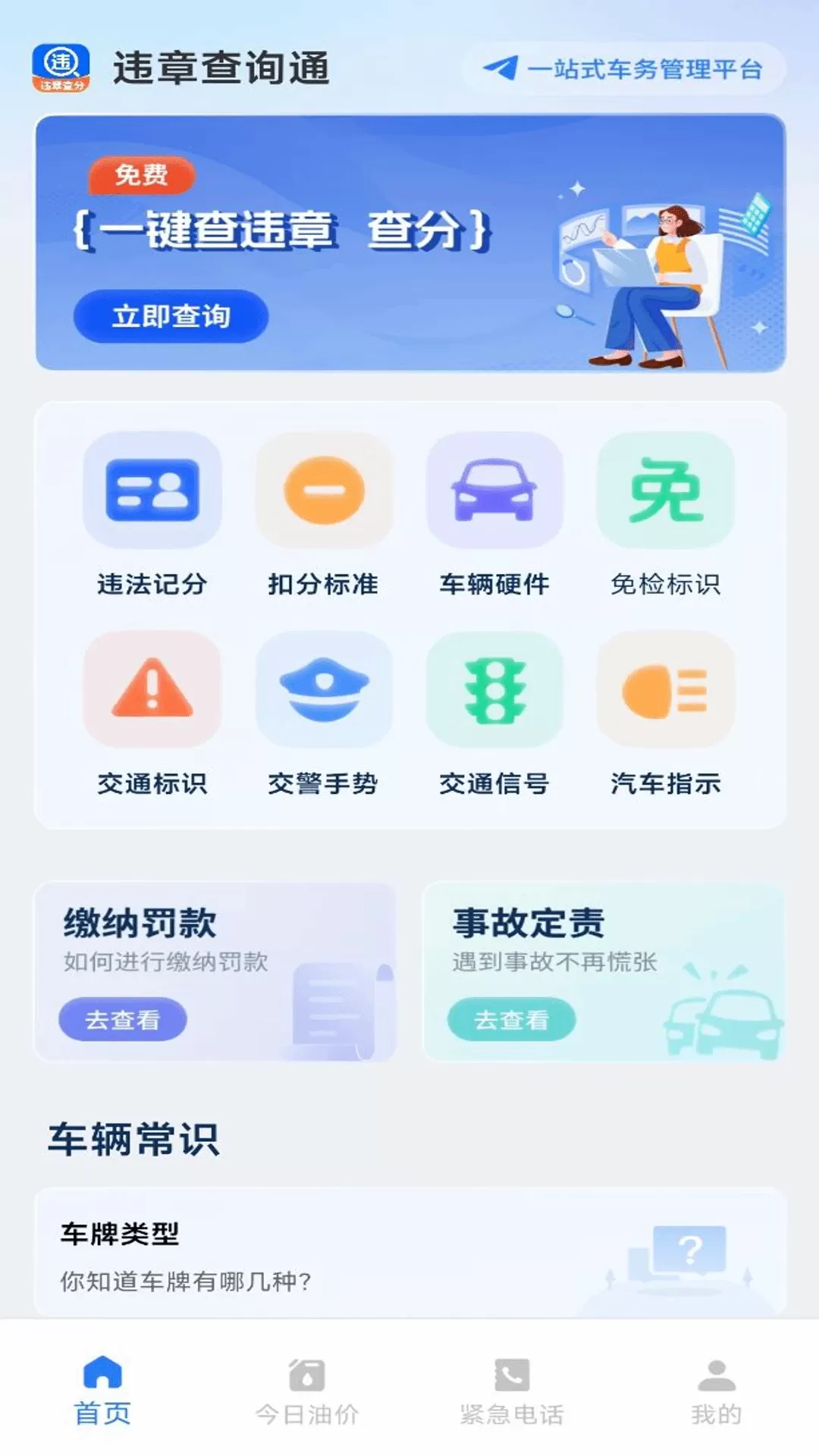Open 交警手势 tool
819x1456 pixels.
click(324, 714)
